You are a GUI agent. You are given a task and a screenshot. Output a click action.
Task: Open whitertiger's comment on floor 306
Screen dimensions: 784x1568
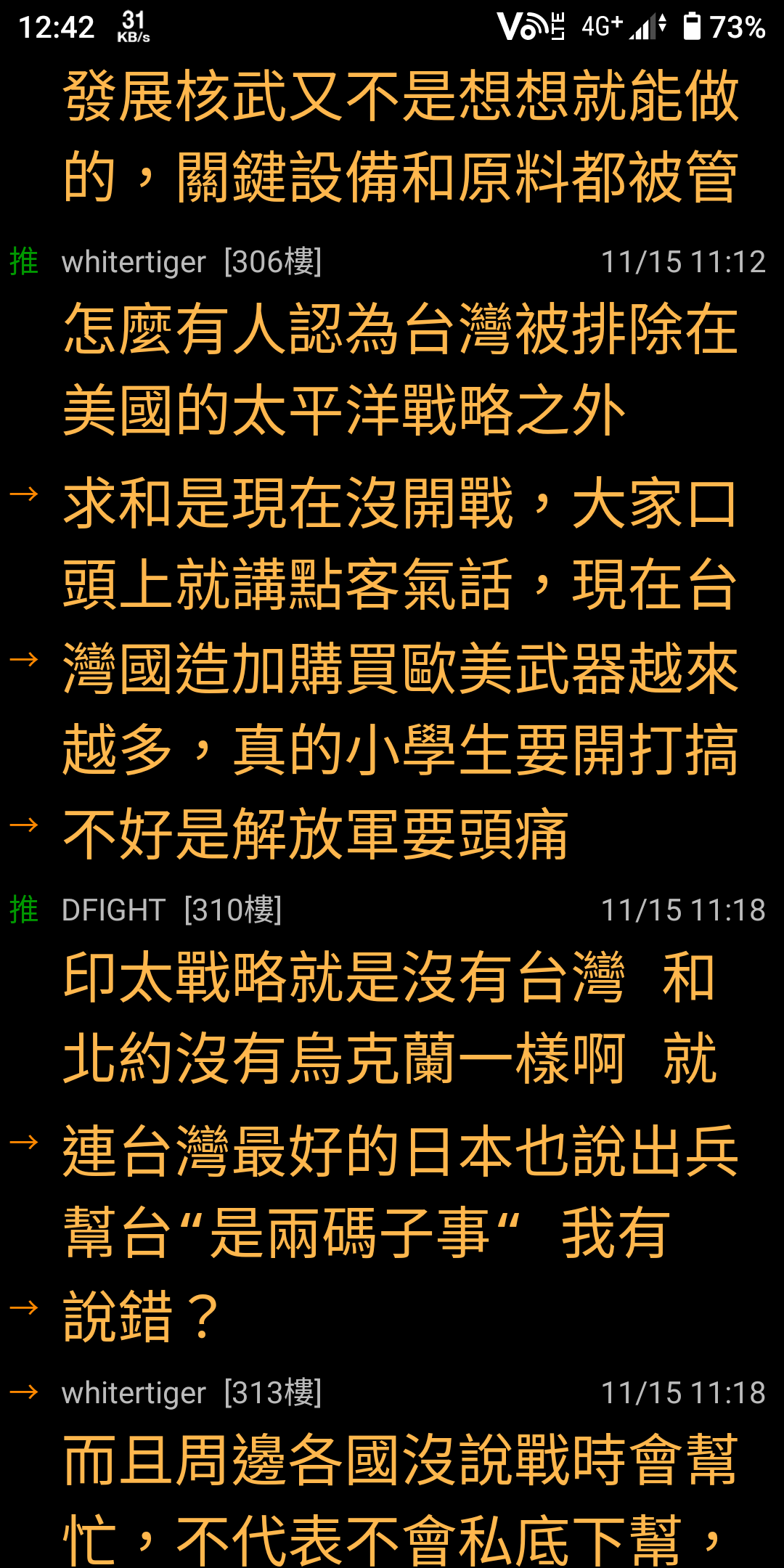[x=392, y=555]
